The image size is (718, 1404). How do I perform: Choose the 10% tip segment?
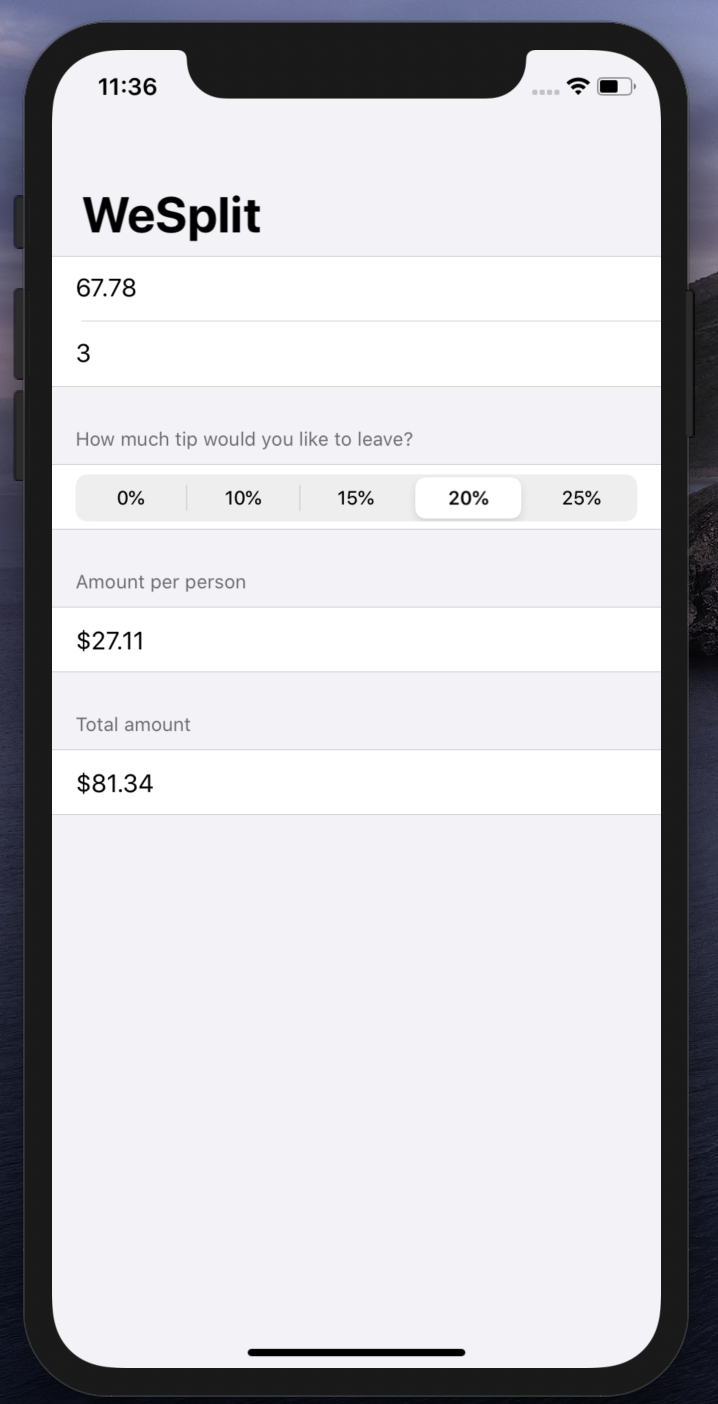pyautogui.click(x=243, y=498)
